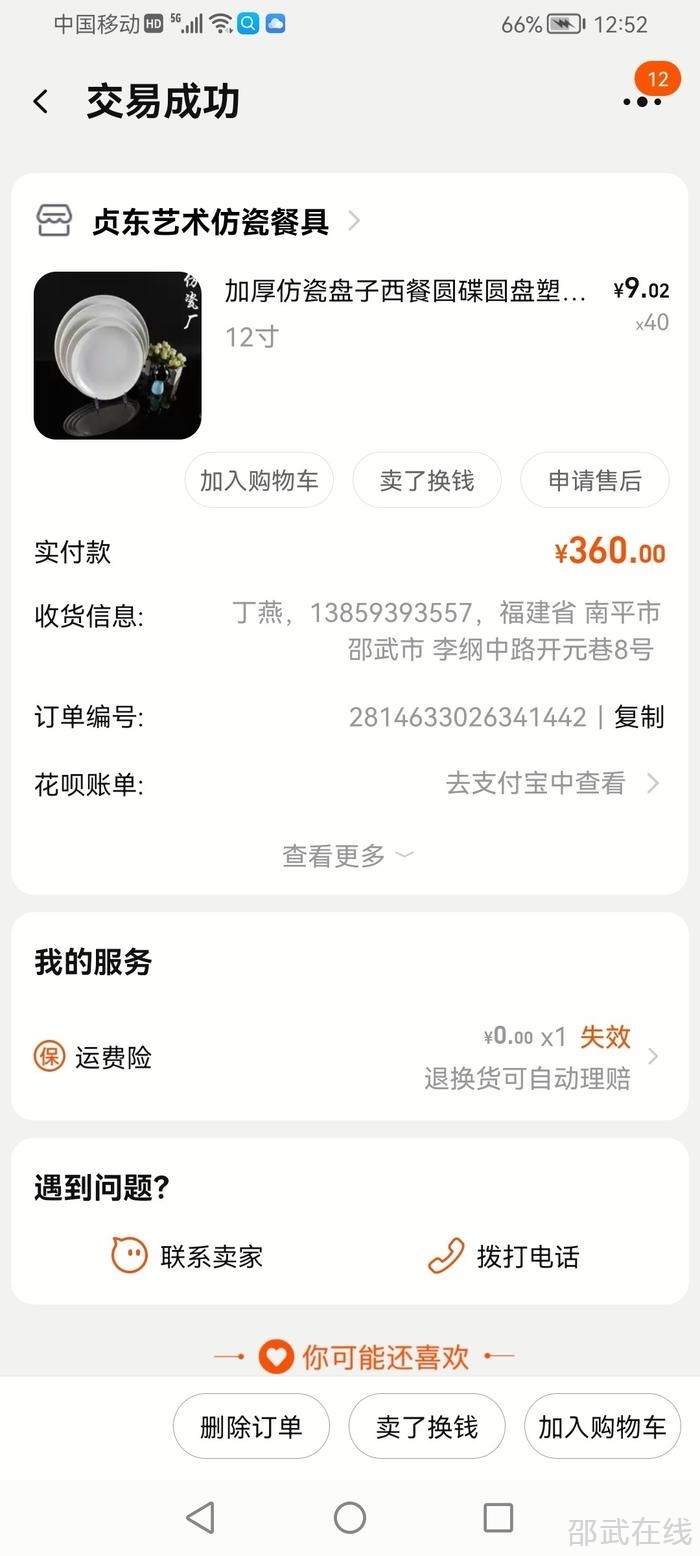The image size is (700, 1556).
Task: View the 加厚仿瓷盘子 product picture
Action: pos(117,355)
